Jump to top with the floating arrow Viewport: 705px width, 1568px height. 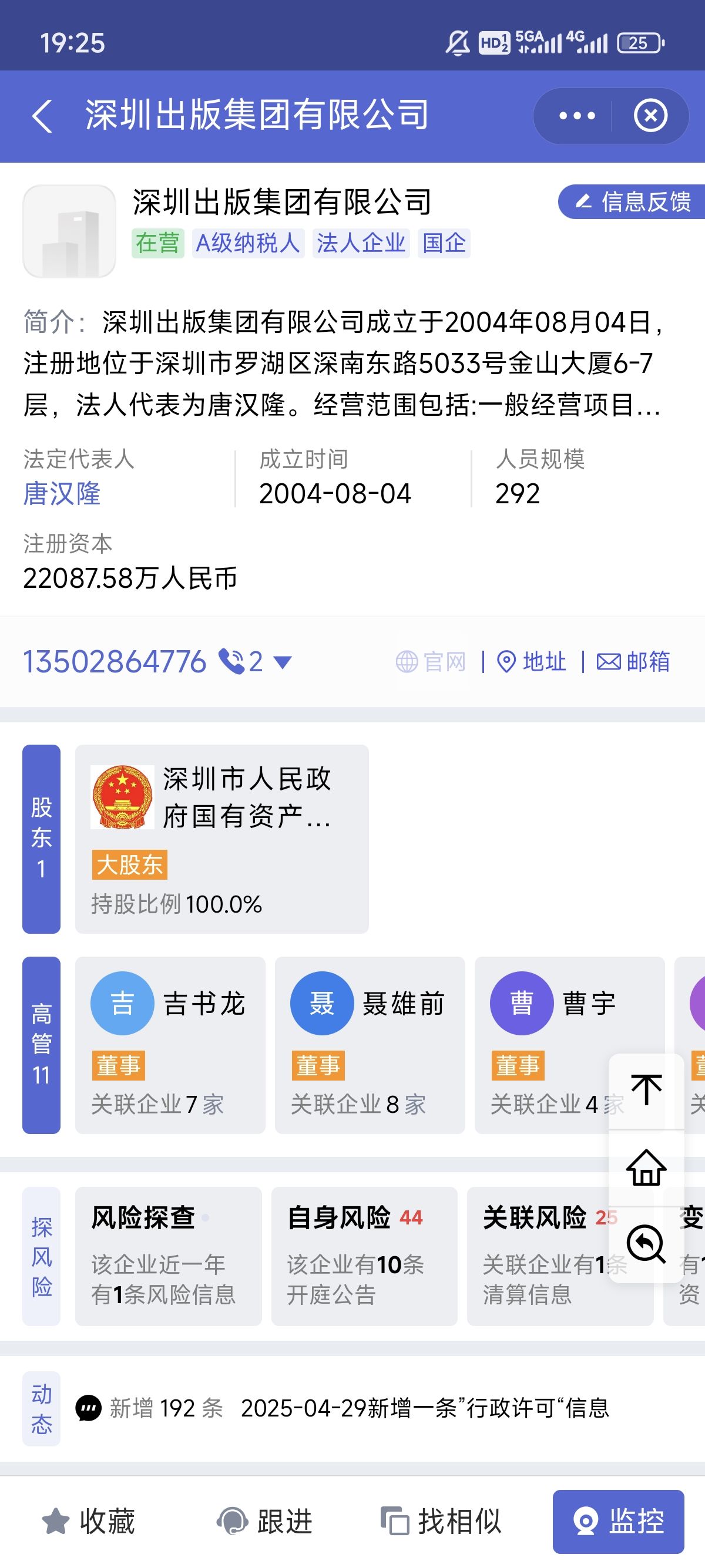[x=647, y=1091]
